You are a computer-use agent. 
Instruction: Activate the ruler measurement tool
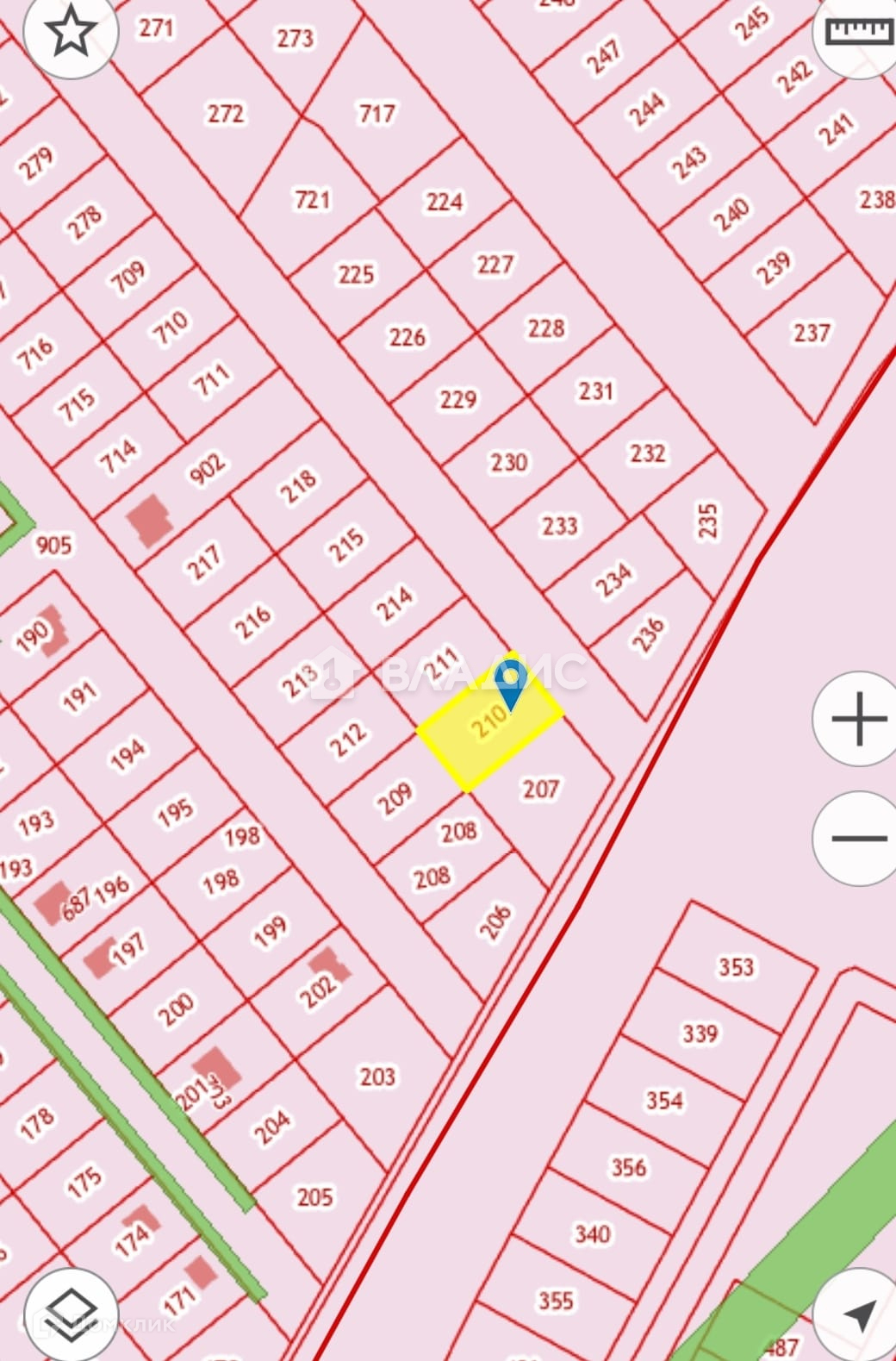pos(857,33)
